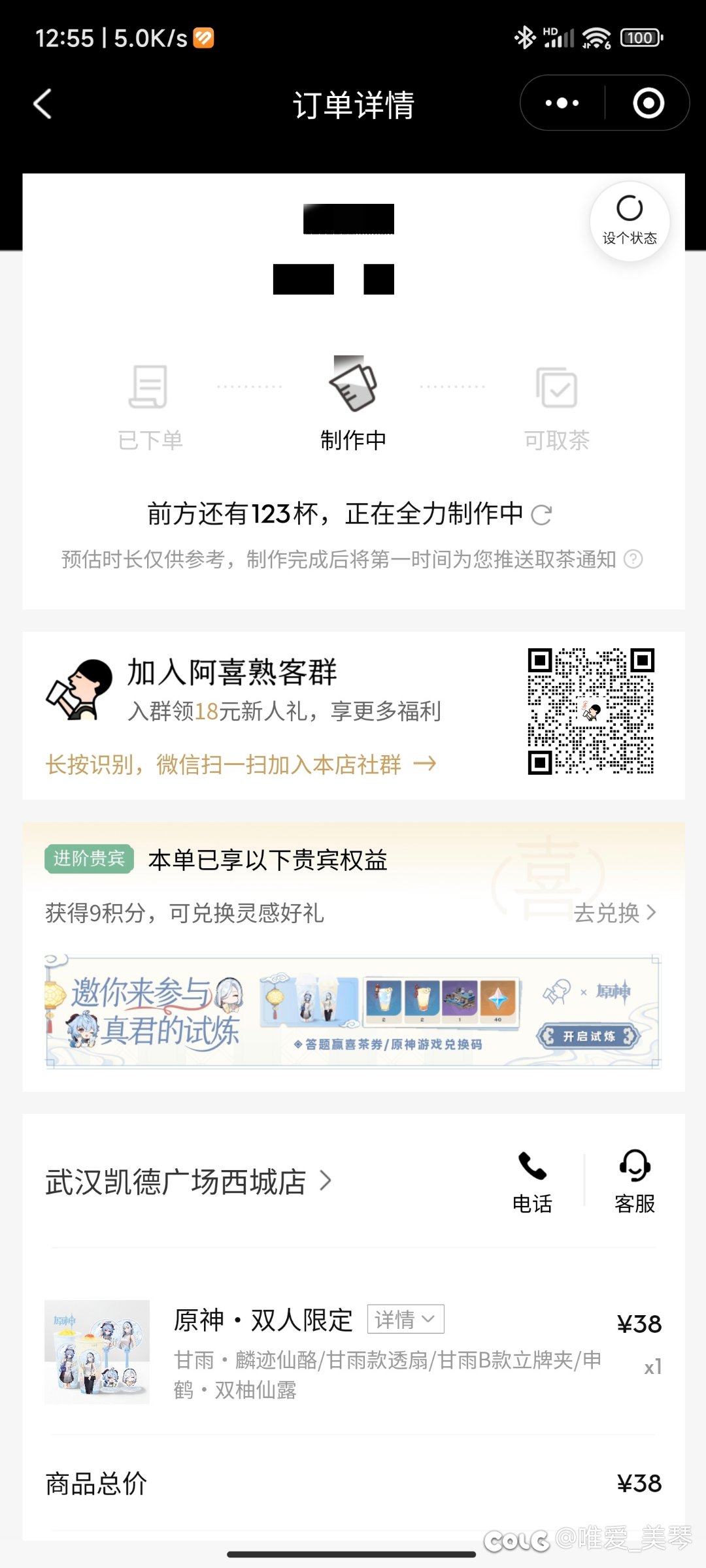Expand 详情 for 原神·双人限定
The height and width of the screenshot is (1568, 706).
(x=405, y=1319)
